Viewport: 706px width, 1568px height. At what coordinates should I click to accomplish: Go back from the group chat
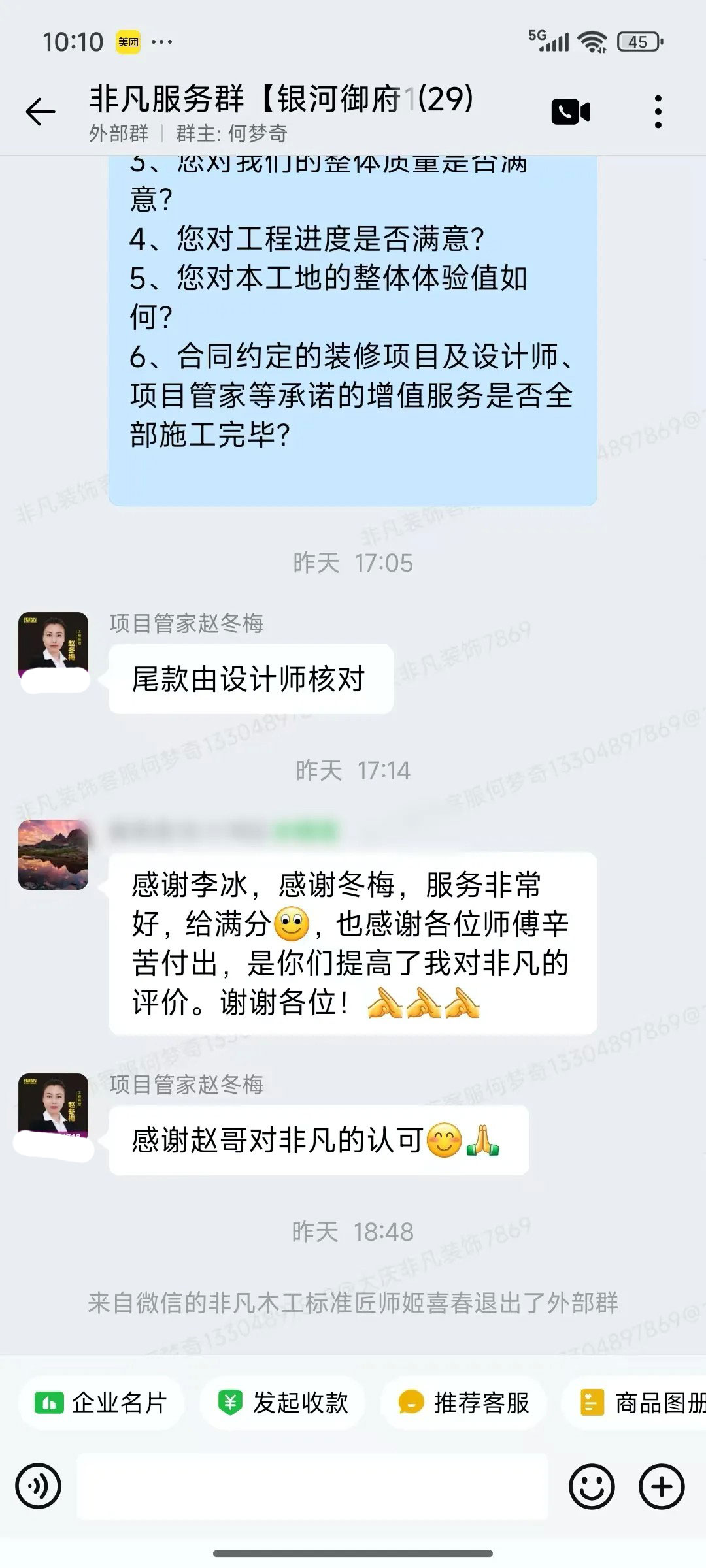[x=41, y=112]
